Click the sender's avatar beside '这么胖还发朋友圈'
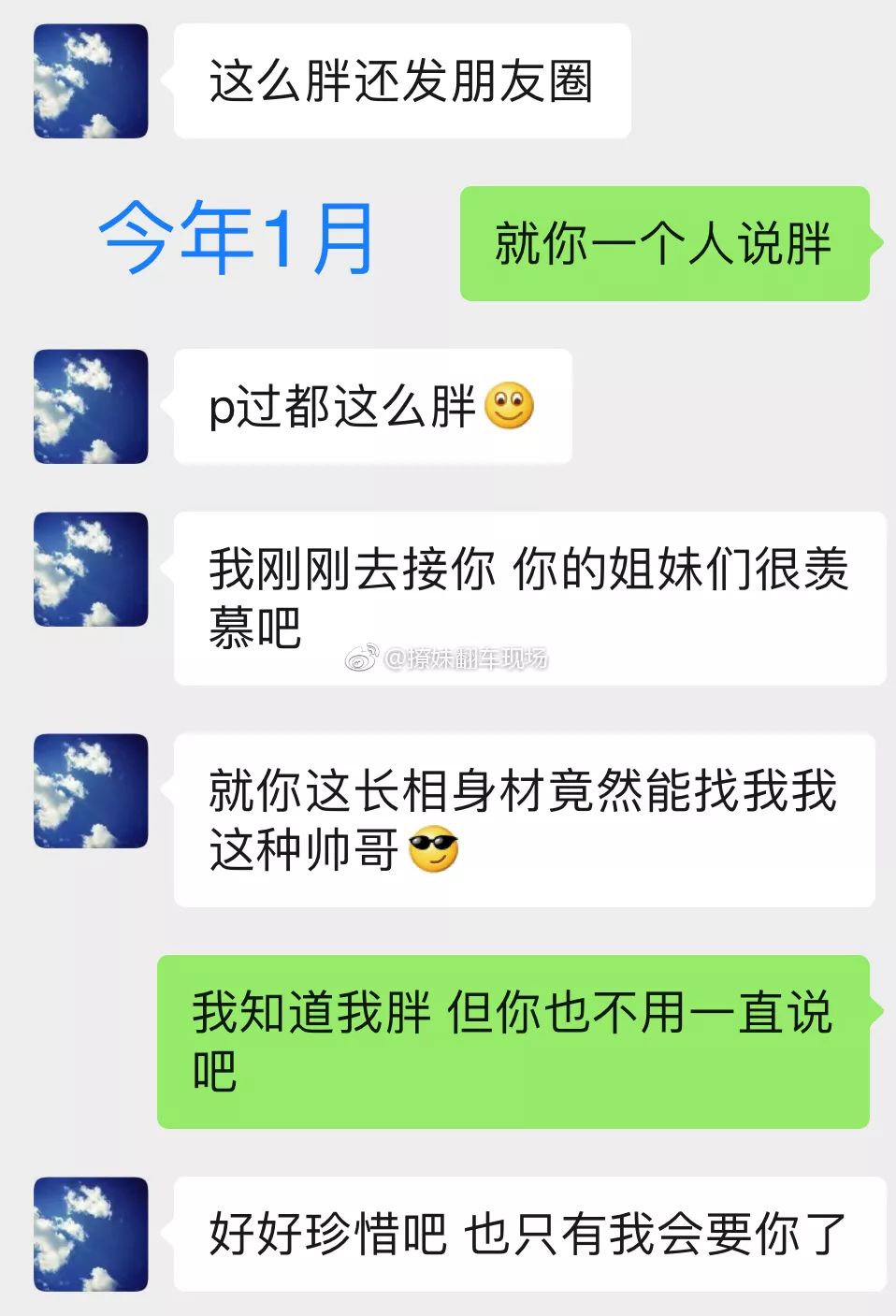 [90, 80]
